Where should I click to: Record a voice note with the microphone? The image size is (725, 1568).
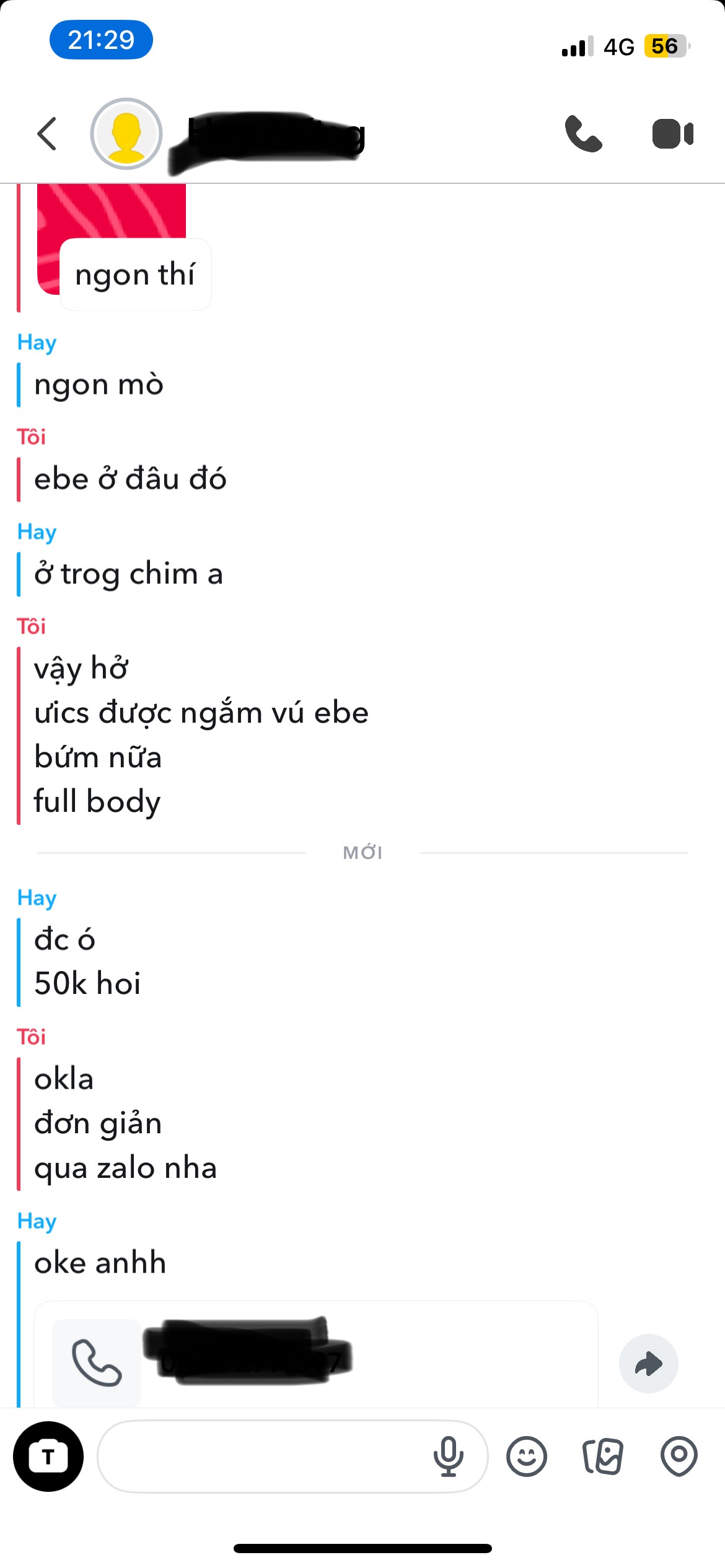[449, 1456]
